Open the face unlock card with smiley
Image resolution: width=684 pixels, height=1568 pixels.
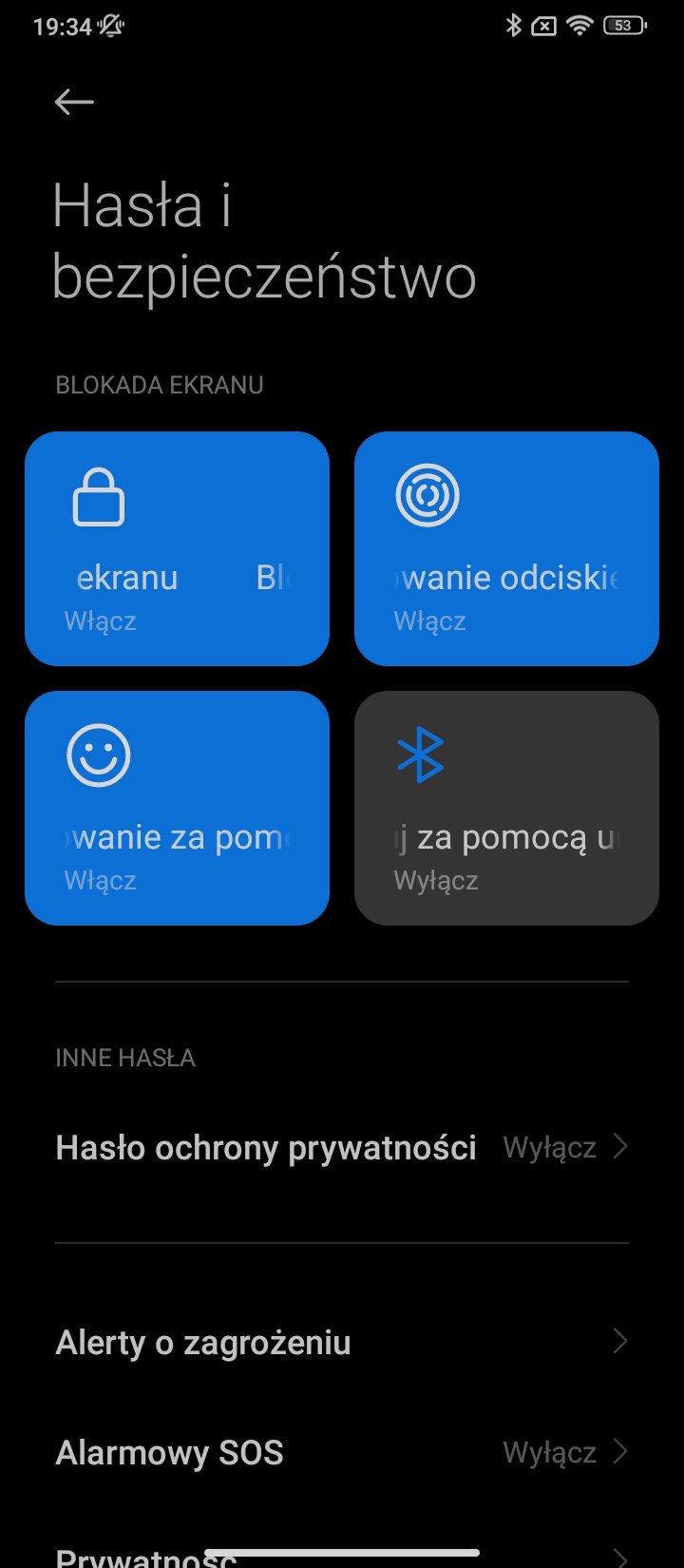[177, 808]
